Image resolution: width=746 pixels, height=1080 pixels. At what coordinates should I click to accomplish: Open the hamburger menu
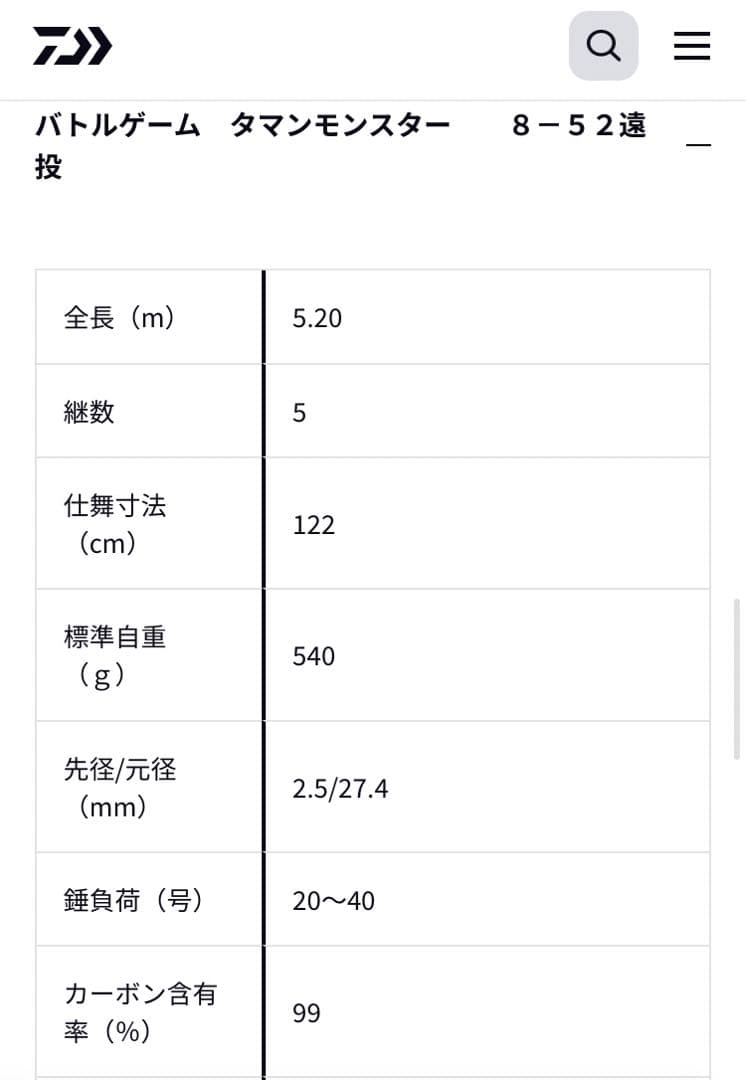(692, 46)
